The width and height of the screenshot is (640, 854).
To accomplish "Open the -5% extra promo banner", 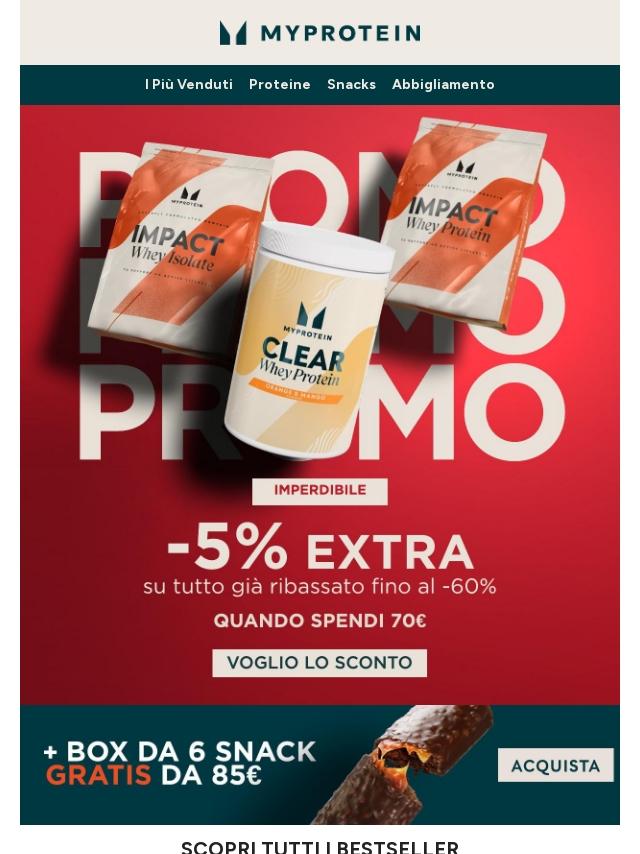I will (320, 550).
